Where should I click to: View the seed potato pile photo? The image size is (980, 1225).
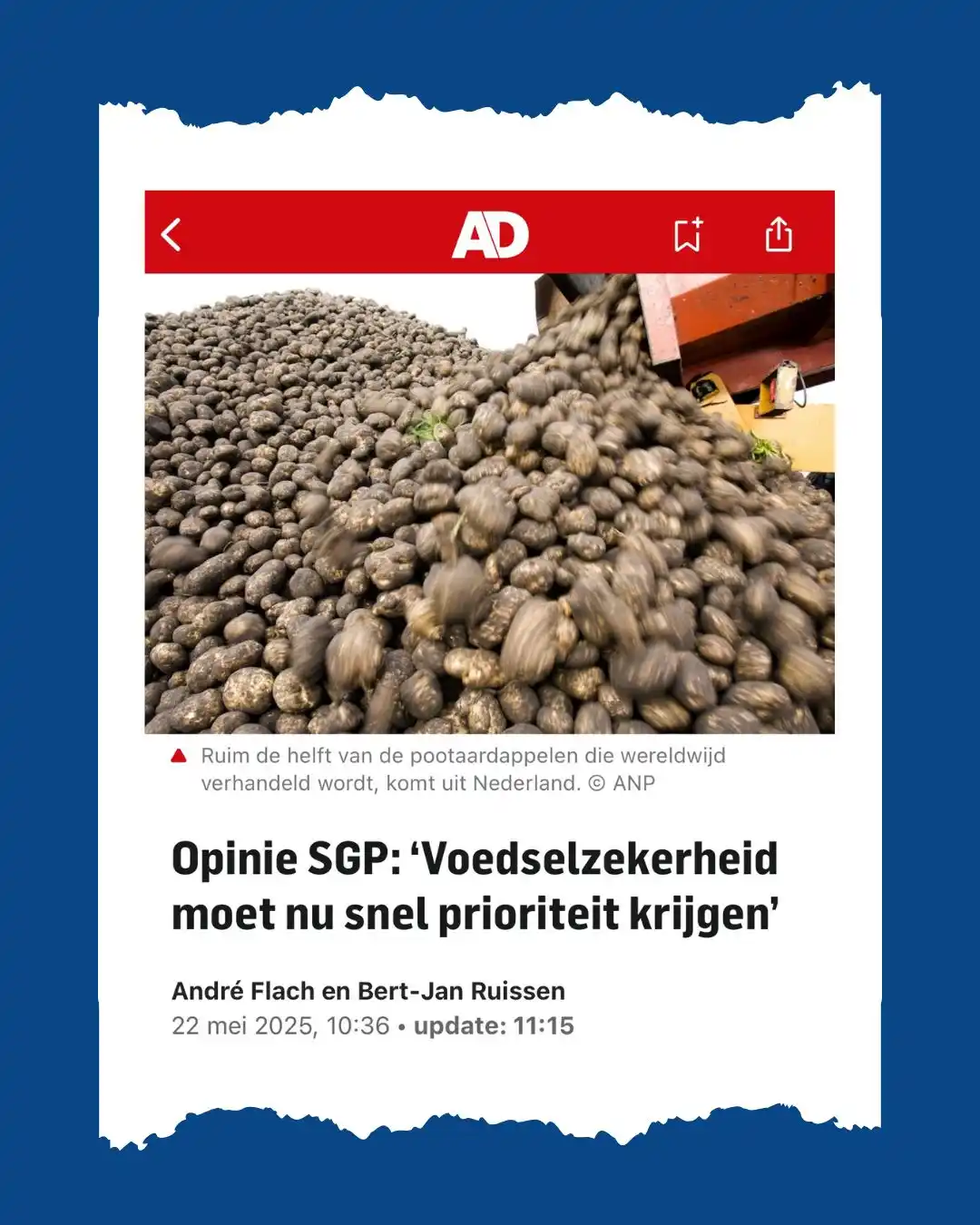pyautogui.click(x=490, y=504)
